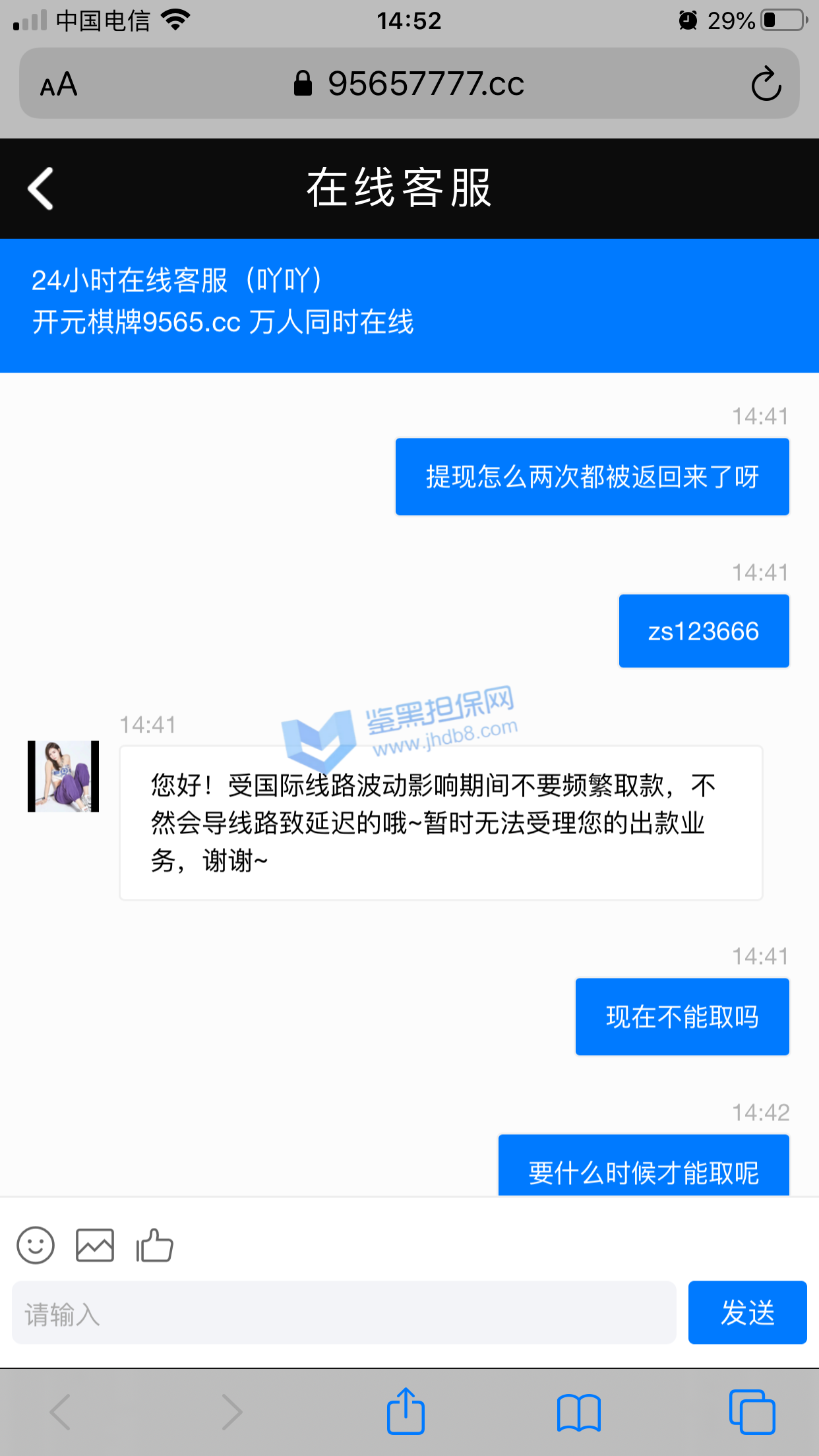The image size is (819, 1456).
Task: Tap the 发送 send button
Action: click(747, 1313)
